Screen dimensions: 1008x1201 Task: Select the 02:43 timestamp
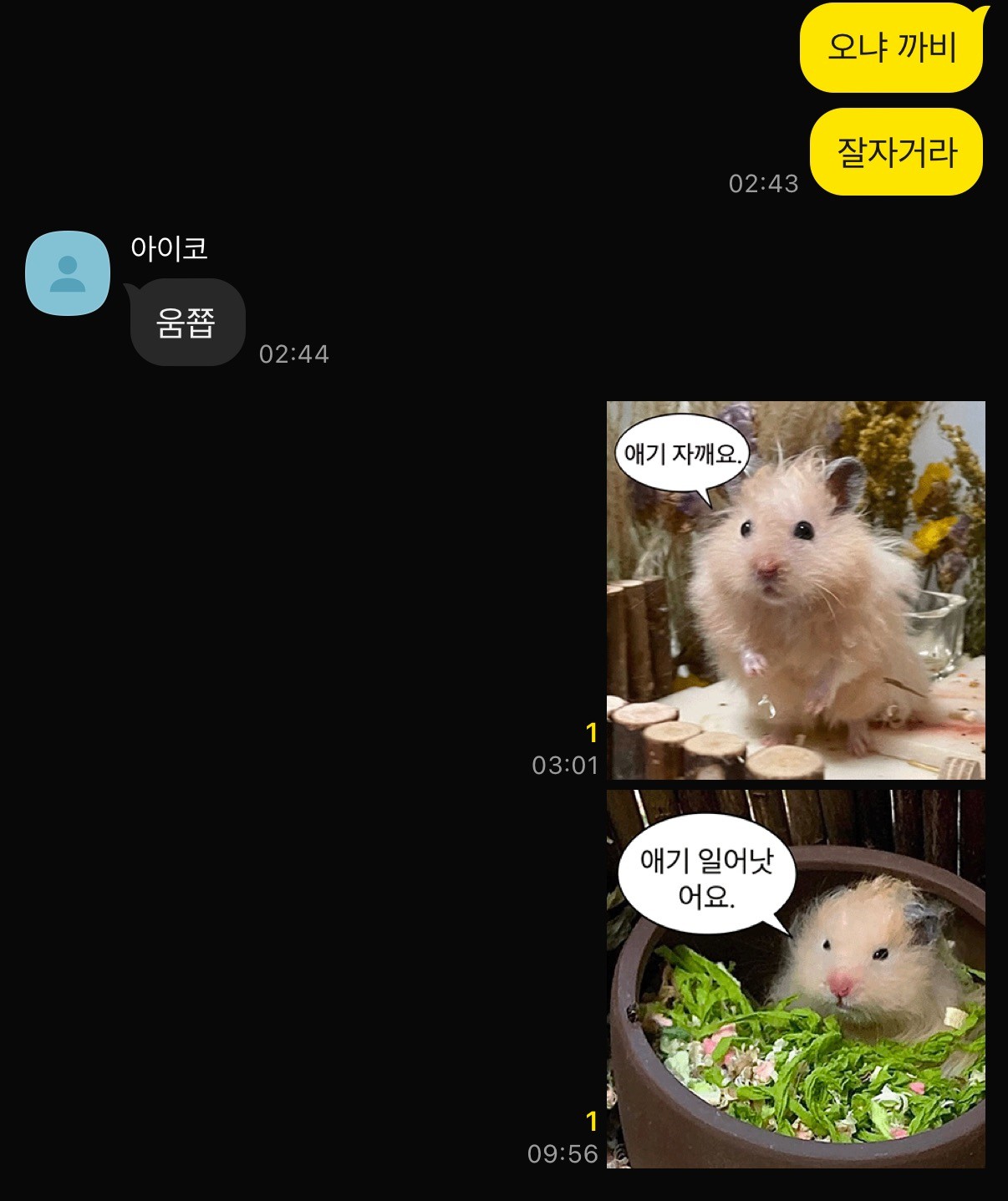[763, 181]
